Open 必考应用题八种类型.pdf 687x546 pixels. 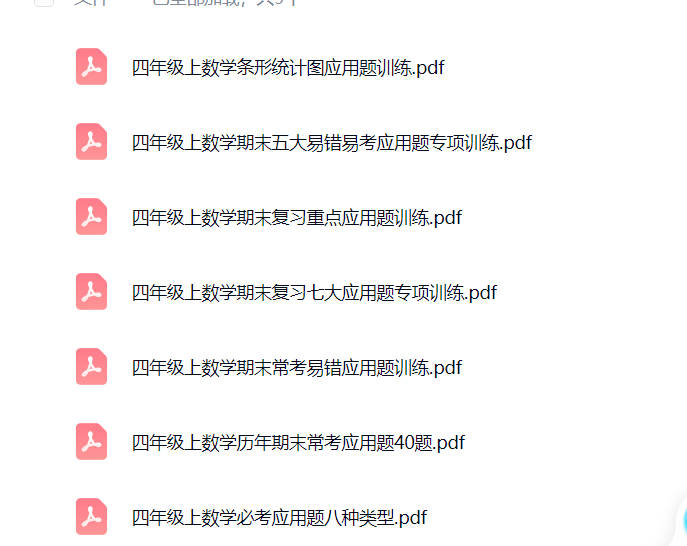click(279, 518)
